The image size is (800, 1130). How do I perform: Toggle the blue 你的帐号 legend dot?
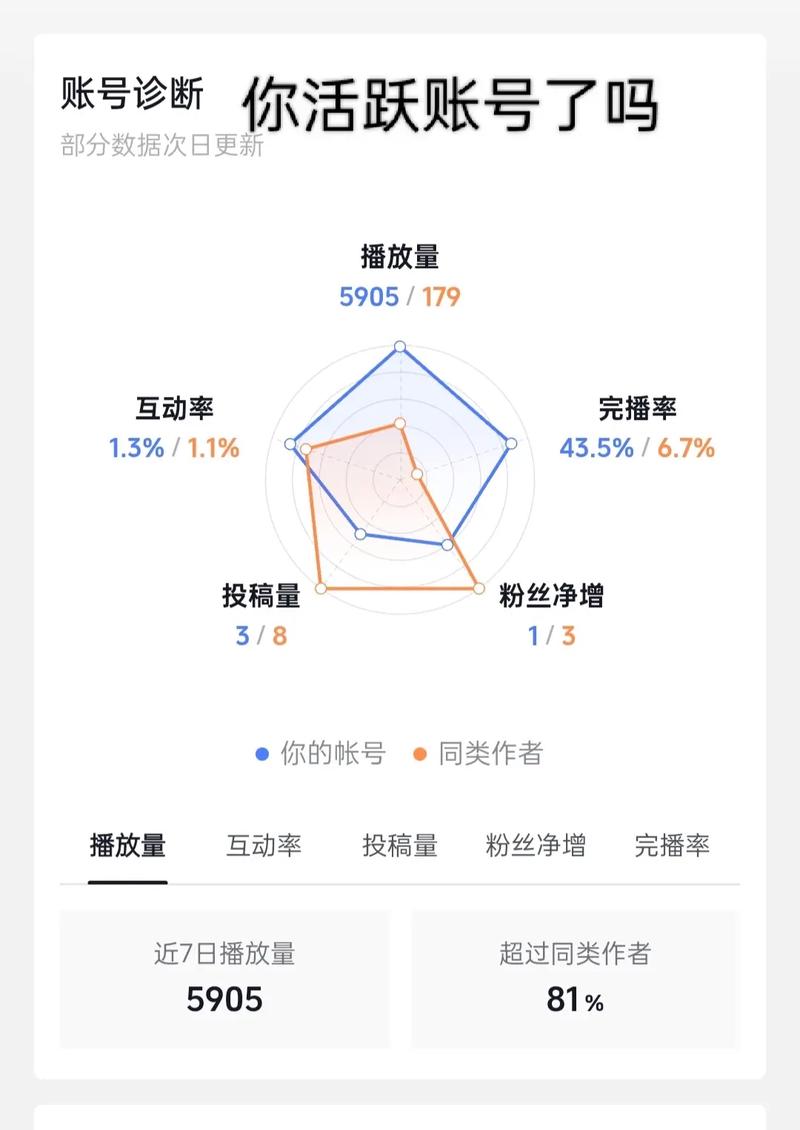[260, 755]
